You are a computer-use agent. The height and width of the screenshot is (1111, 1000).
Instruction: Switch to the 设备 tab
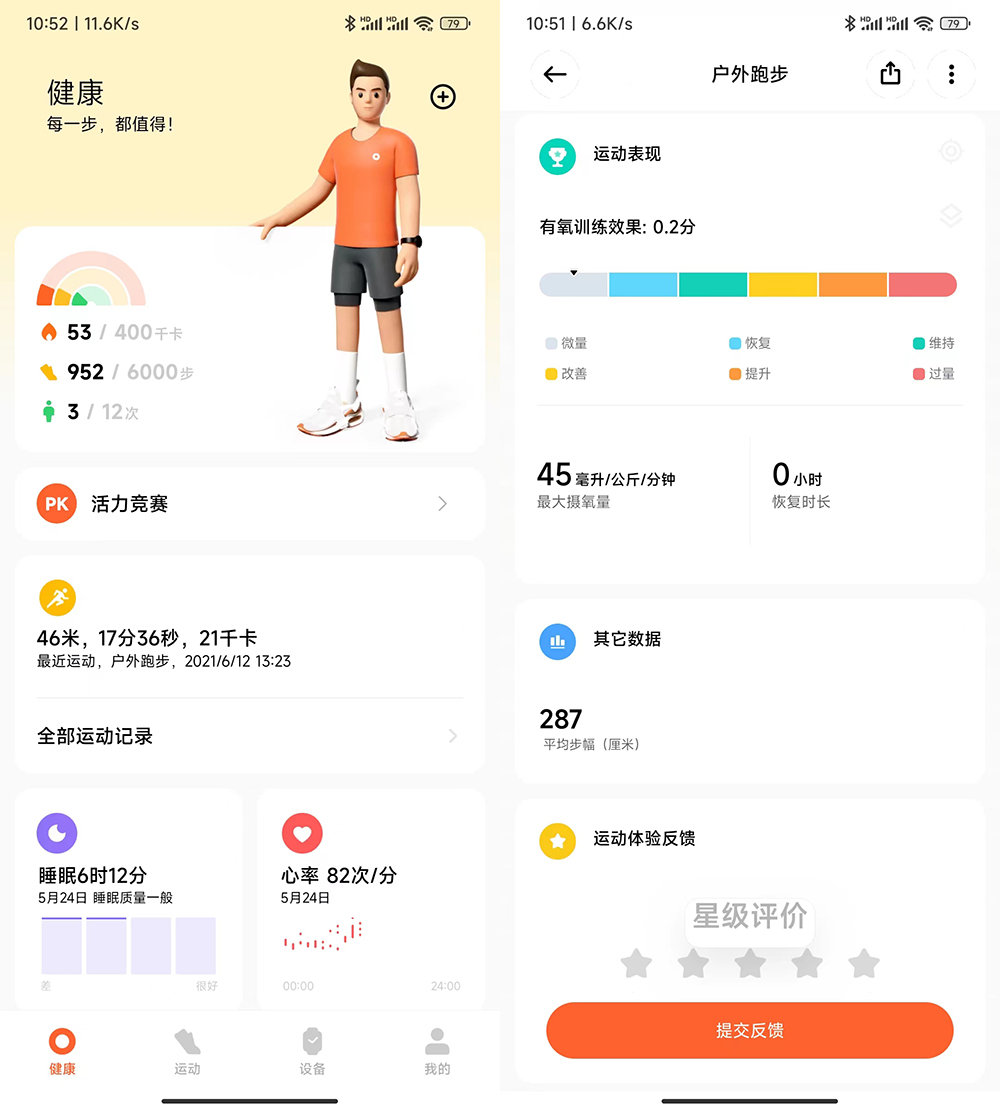(x=312, y=1052)
